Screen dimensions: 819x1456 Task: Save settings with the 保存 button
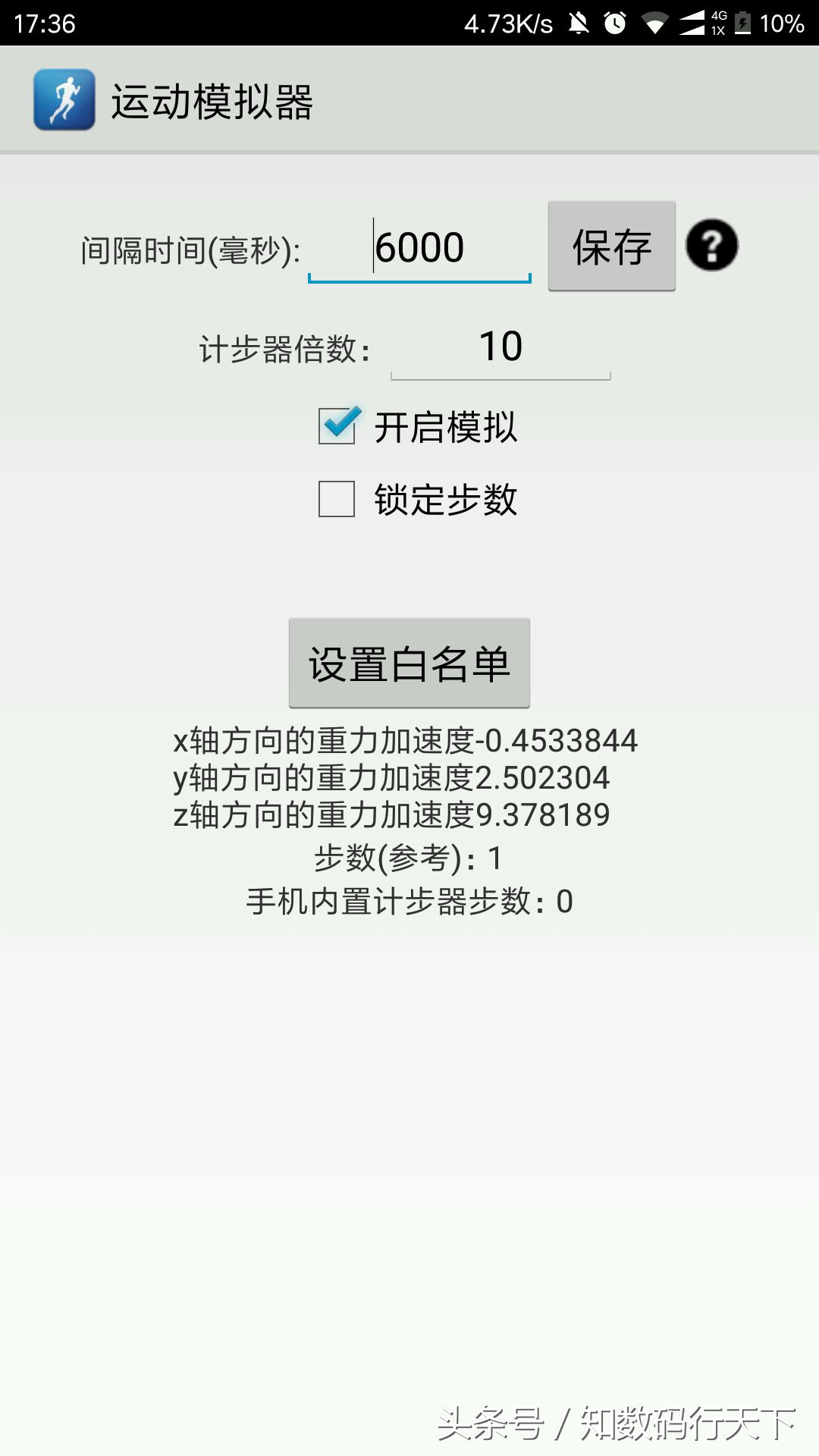(x=611, y=246)
